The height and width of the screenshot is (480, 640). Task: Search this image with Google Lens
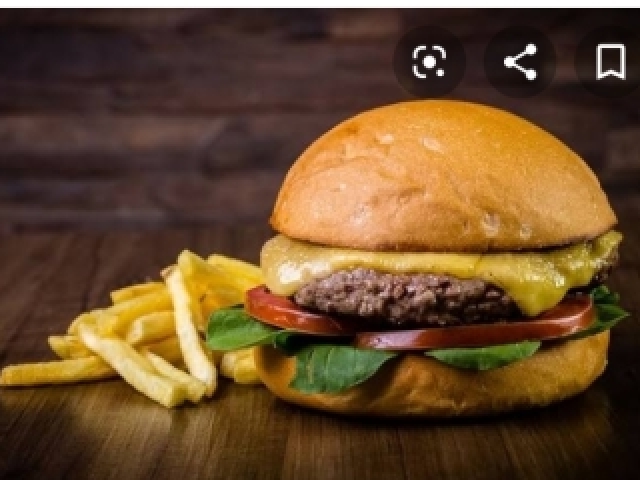429,62
